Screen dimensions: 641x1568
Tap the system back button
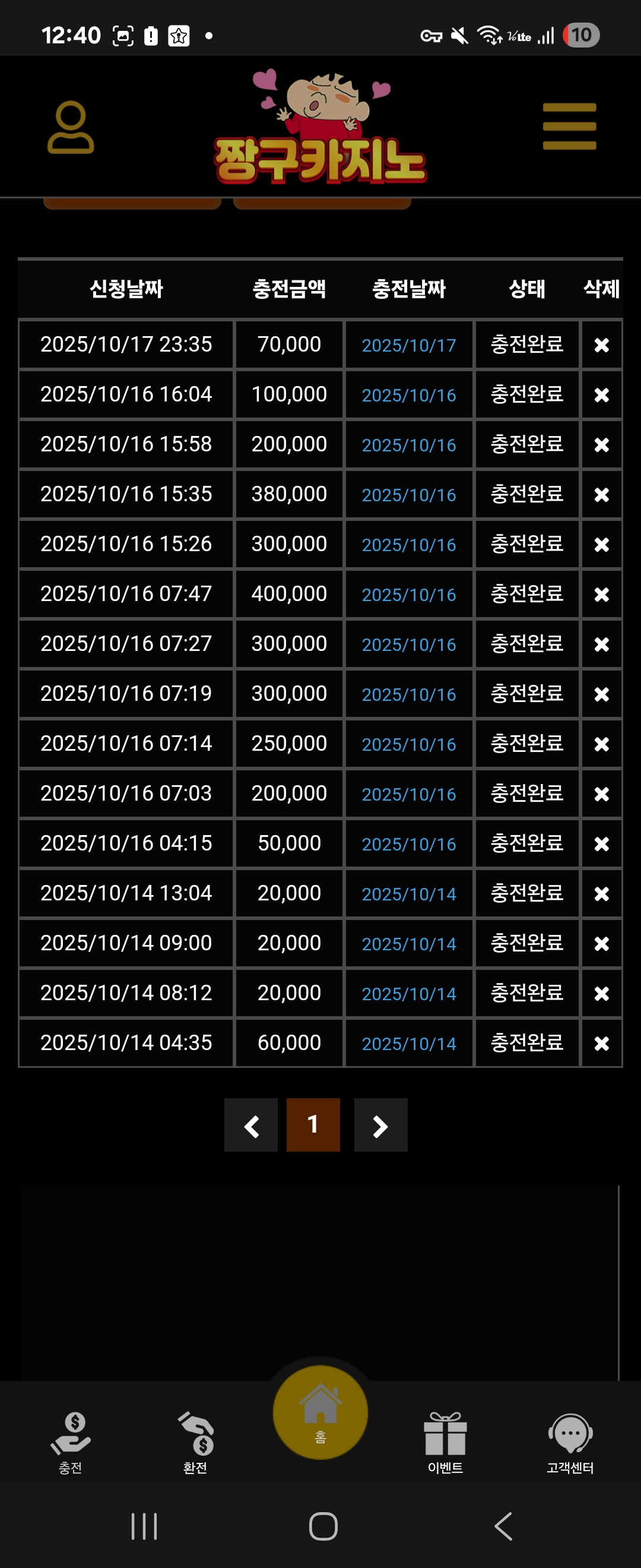click(503, 1526)
